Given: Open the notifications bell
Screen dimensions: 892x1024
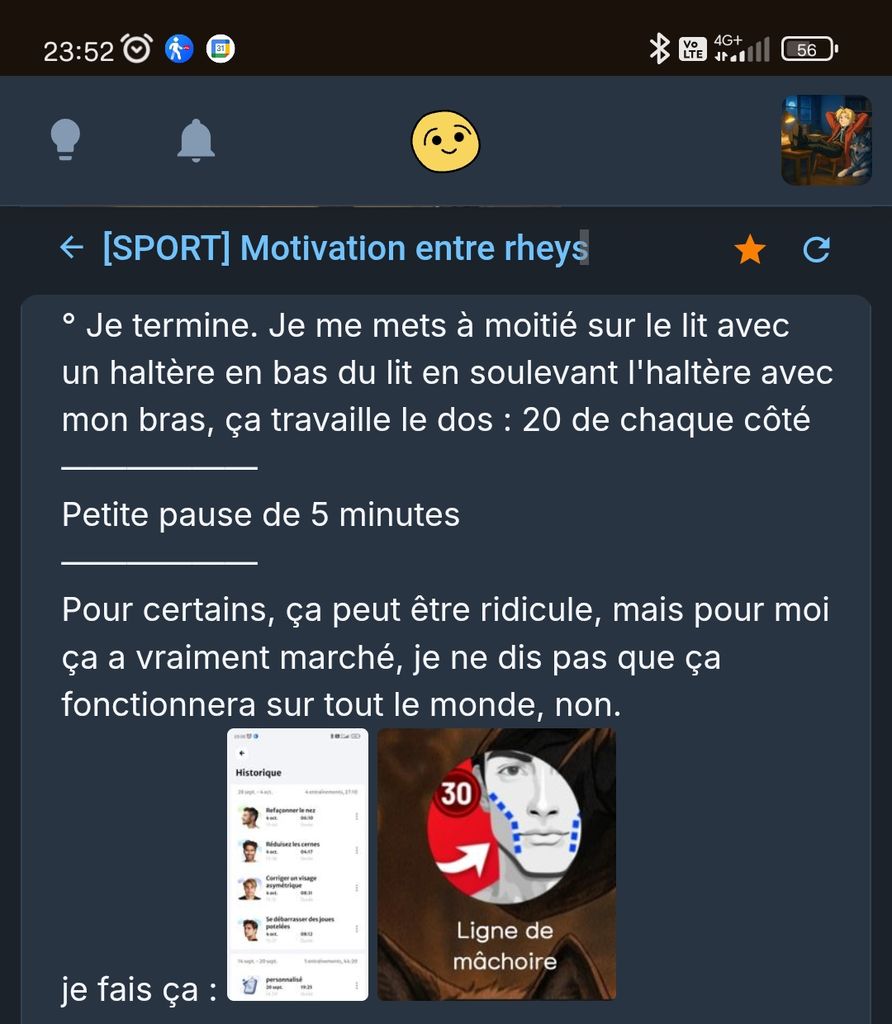Looking at the screenshot, I should [196, 140].
